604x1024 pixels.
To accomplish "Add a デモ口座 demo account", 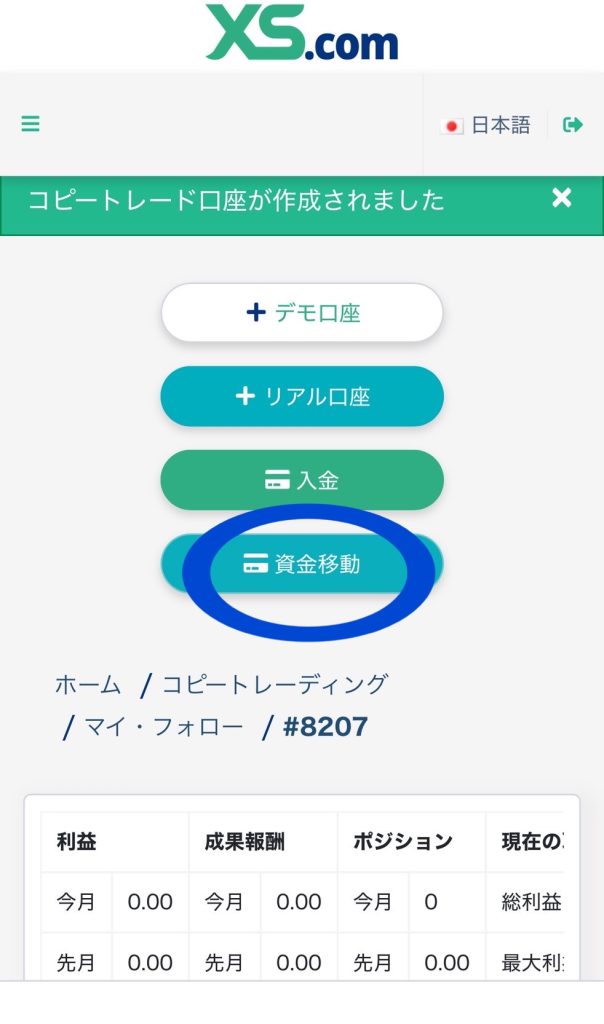I will pos(302,313).
